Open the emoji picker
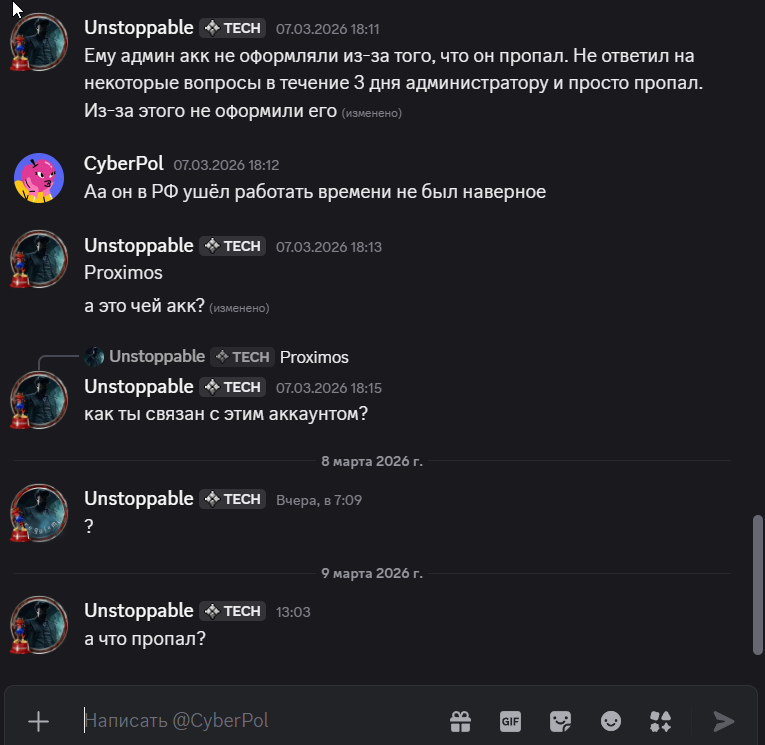Screen dimensions: 765x745 610,721
